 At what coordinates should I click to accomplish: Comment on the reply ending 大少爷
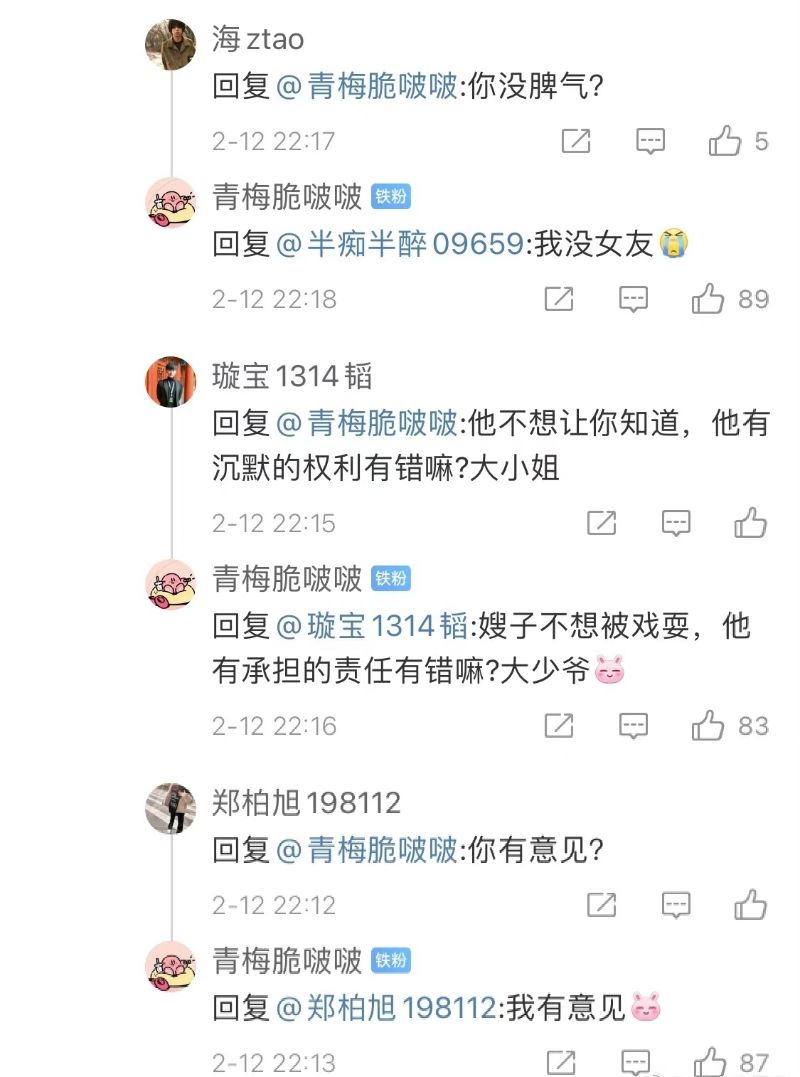point(634,725)
